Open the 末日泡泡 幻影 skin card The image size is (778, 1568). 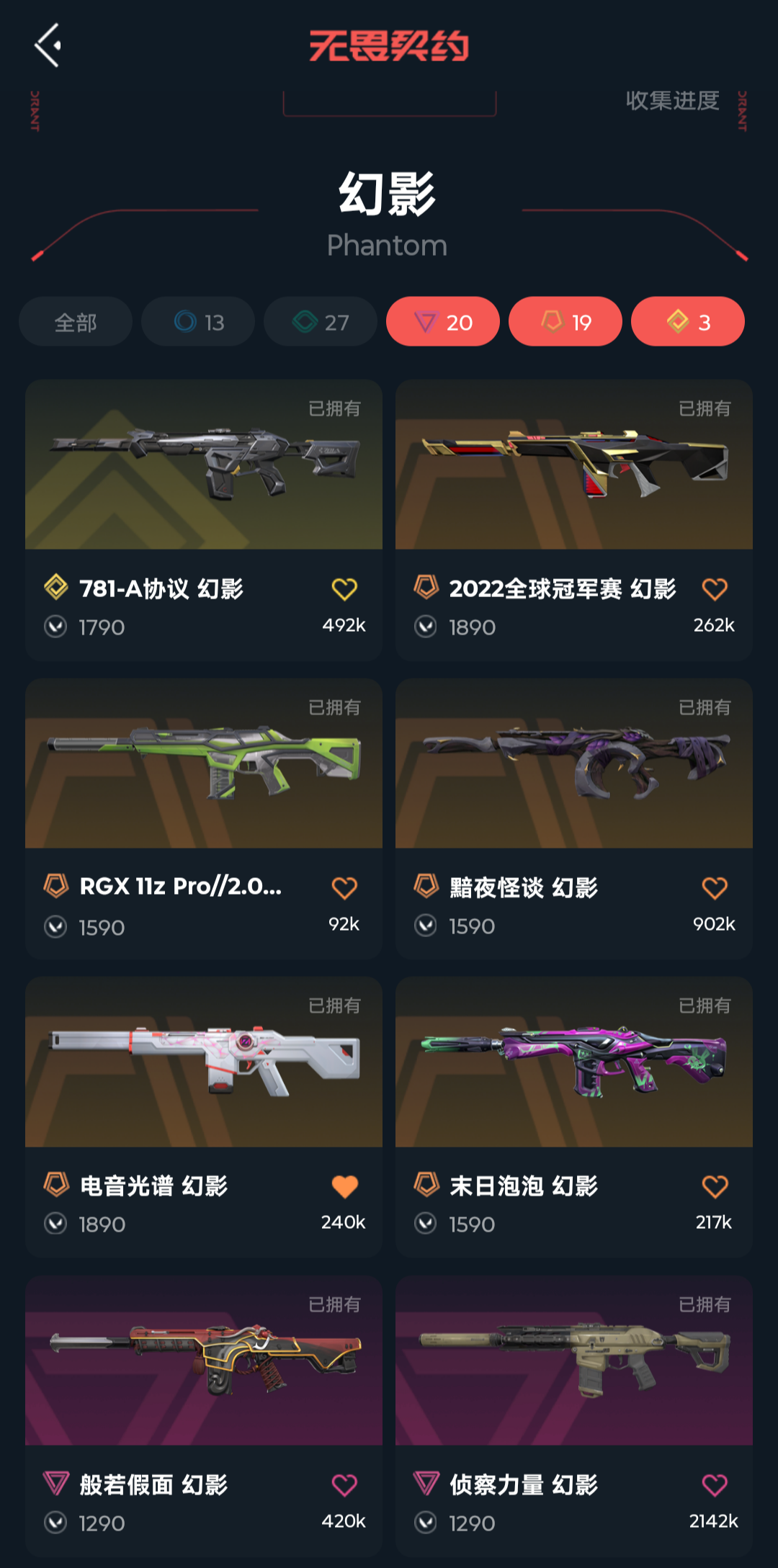574,1118
